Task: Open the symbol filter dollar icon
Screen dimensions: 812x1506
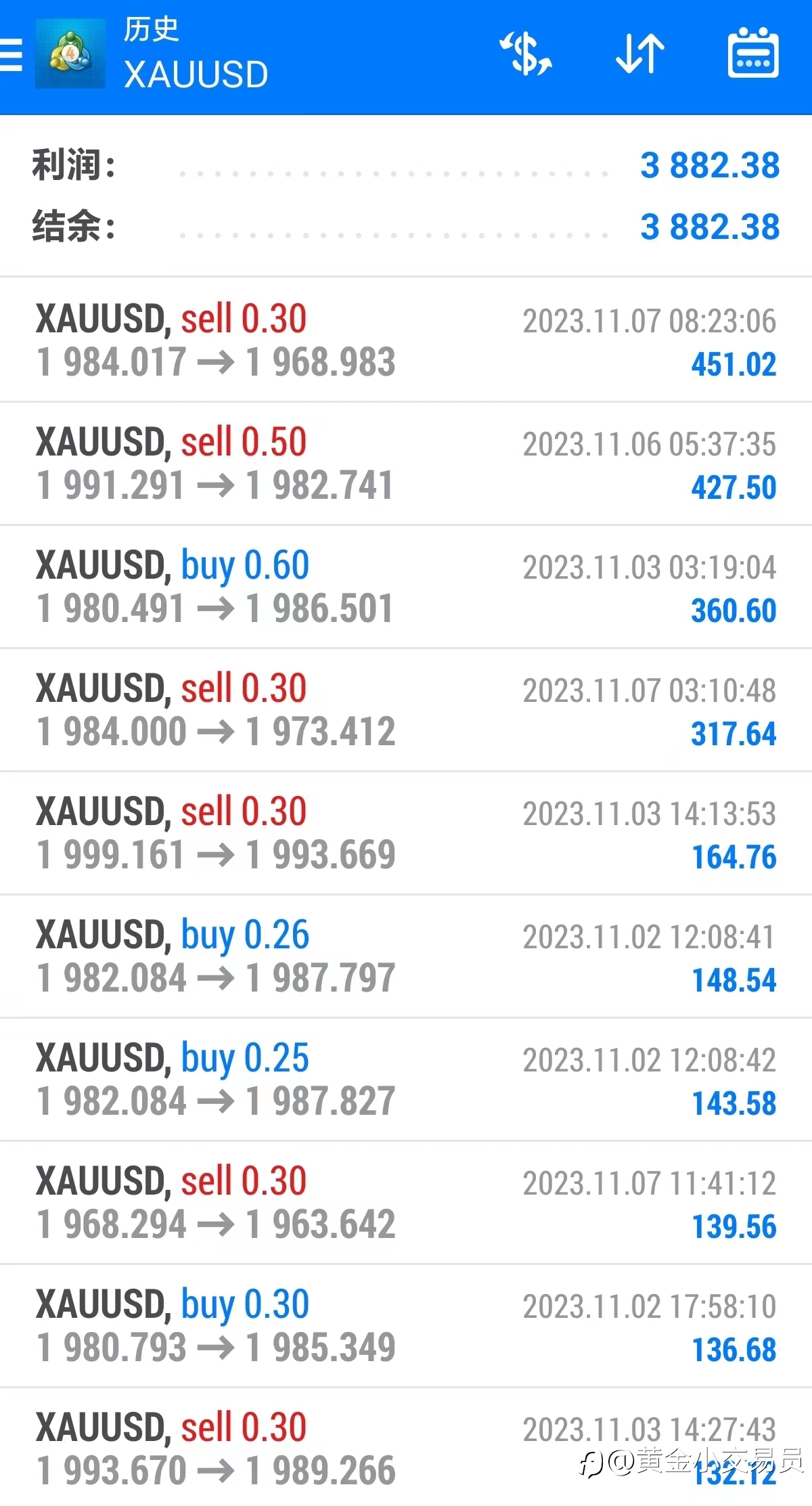Action: (526, 53)
